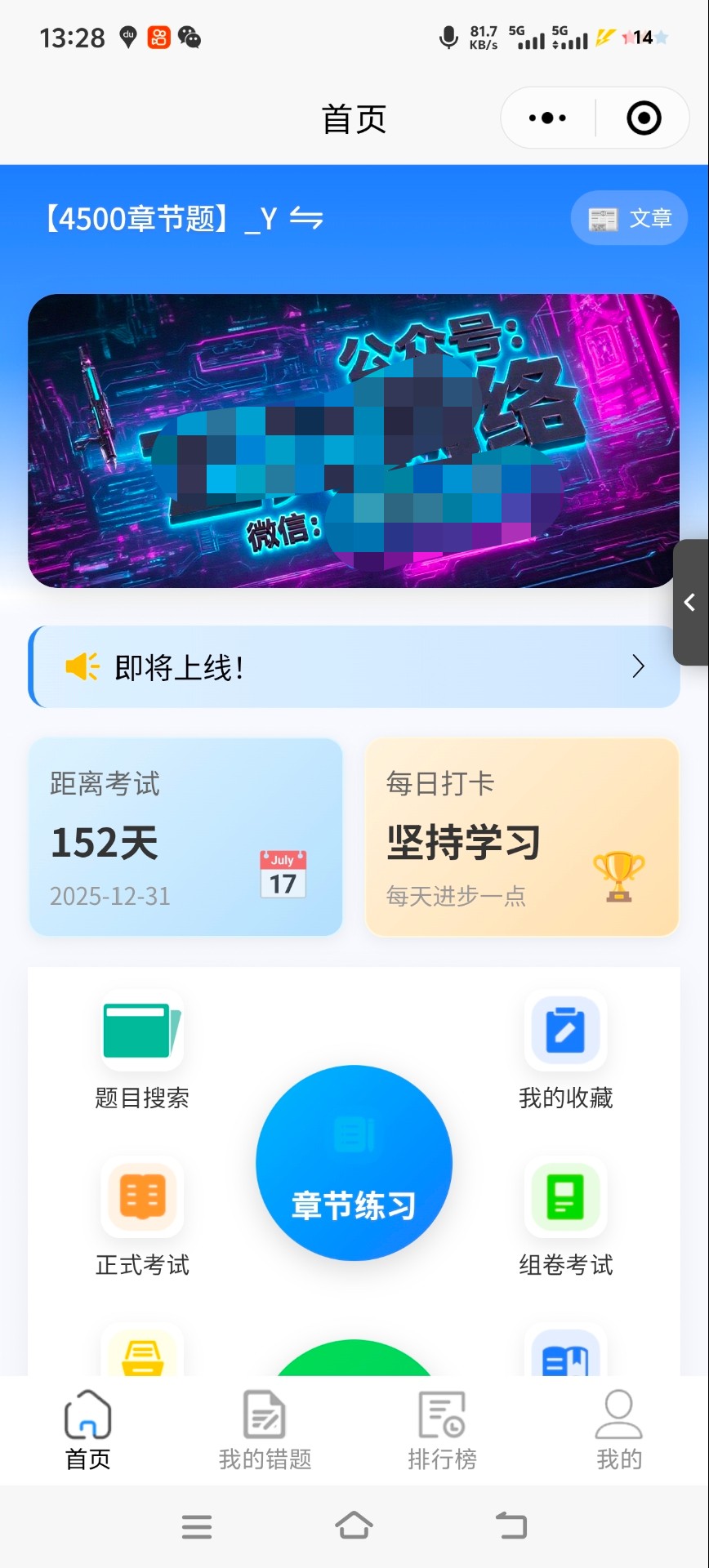This screenshot has height=1568, width=709.
Task: Switch to the 我的错题 tab
Action: click(x=265, y=1431)
